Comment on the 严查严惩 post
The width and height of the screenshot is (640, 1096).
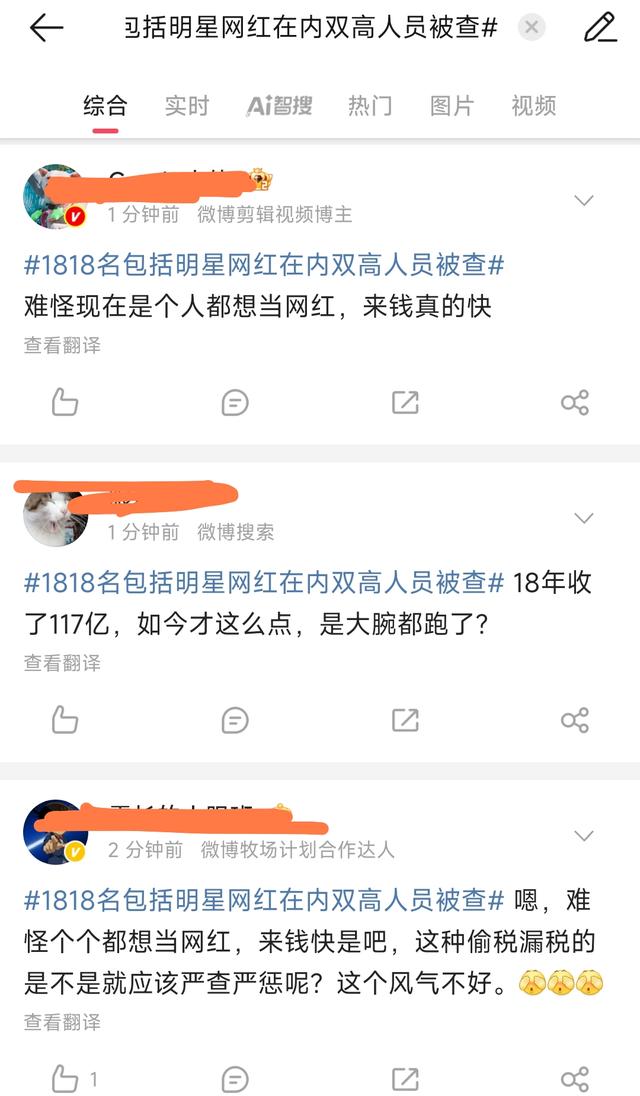coord(235,1079)
